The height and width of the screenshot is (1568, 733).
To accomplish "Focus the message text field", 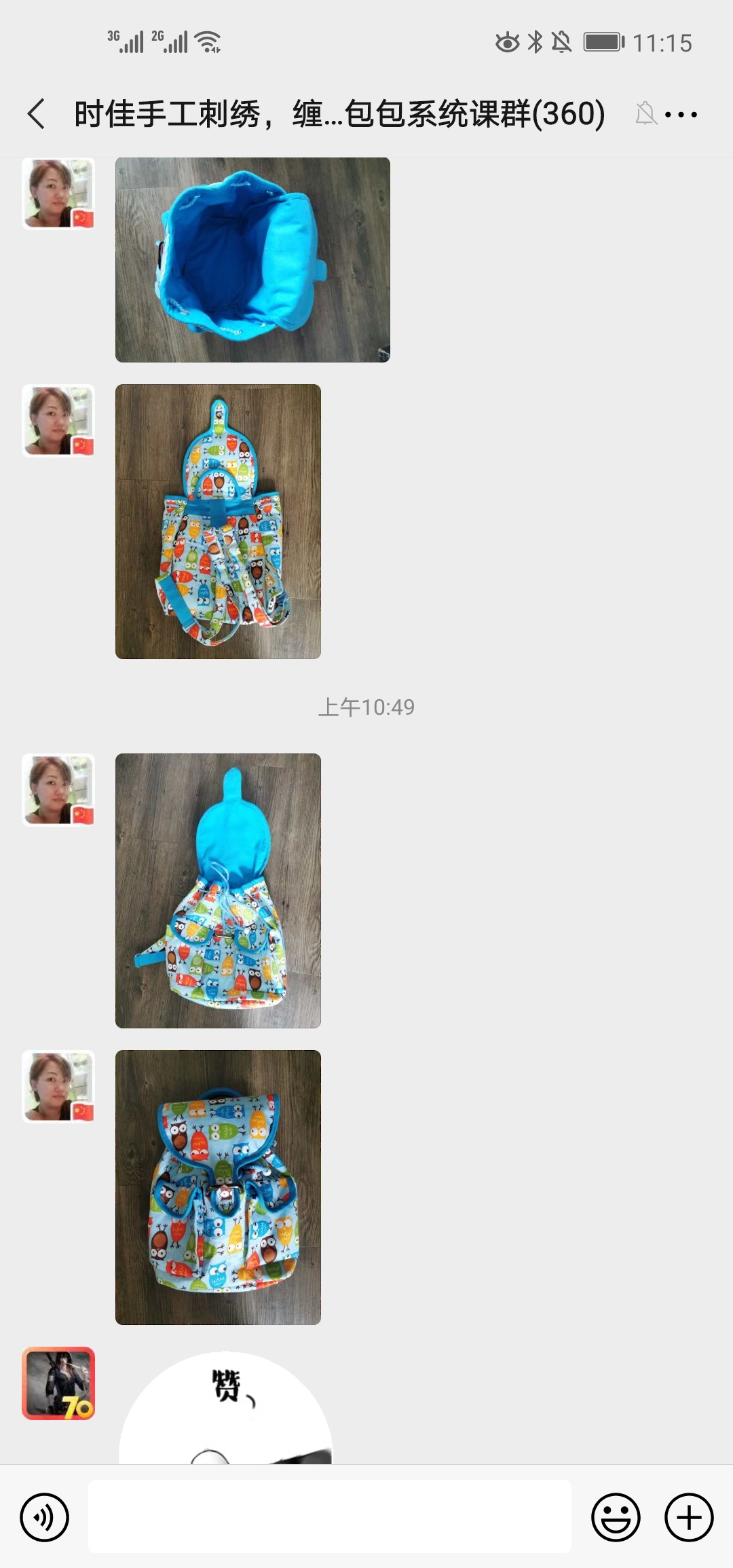I will [x=330, y=1516].
